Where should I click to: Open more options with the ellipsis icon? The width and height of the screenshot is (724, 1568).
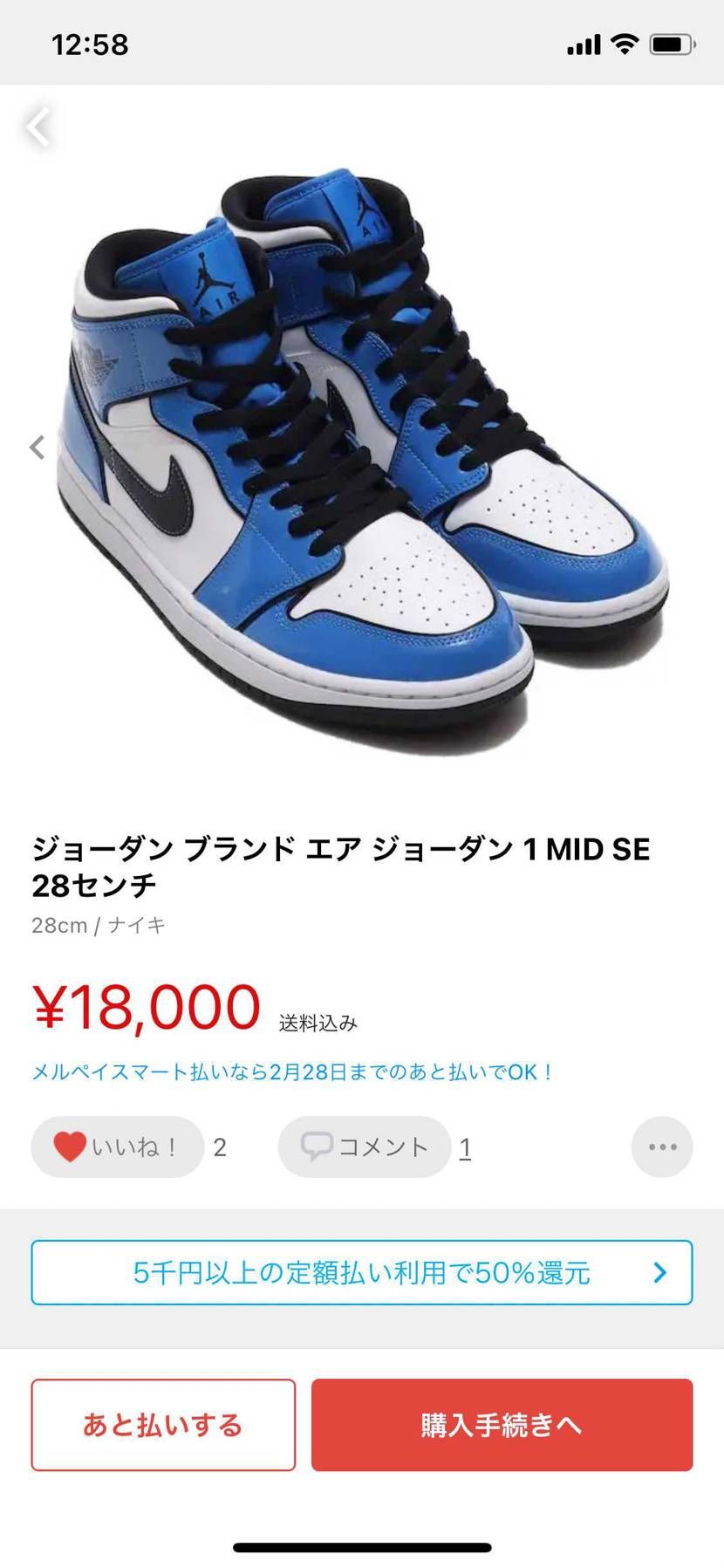click(x=662, y=1147)
